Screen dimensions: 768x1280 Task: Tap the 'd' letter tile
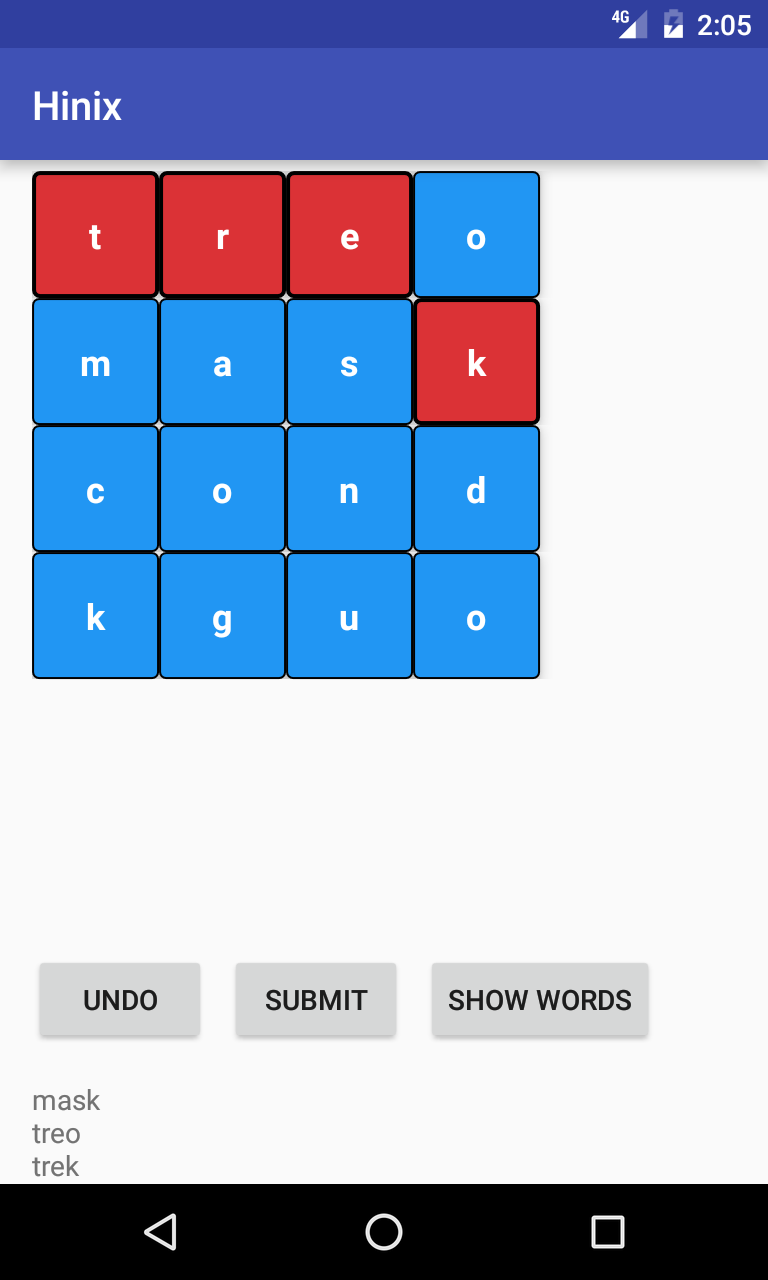tap(476, 489)
